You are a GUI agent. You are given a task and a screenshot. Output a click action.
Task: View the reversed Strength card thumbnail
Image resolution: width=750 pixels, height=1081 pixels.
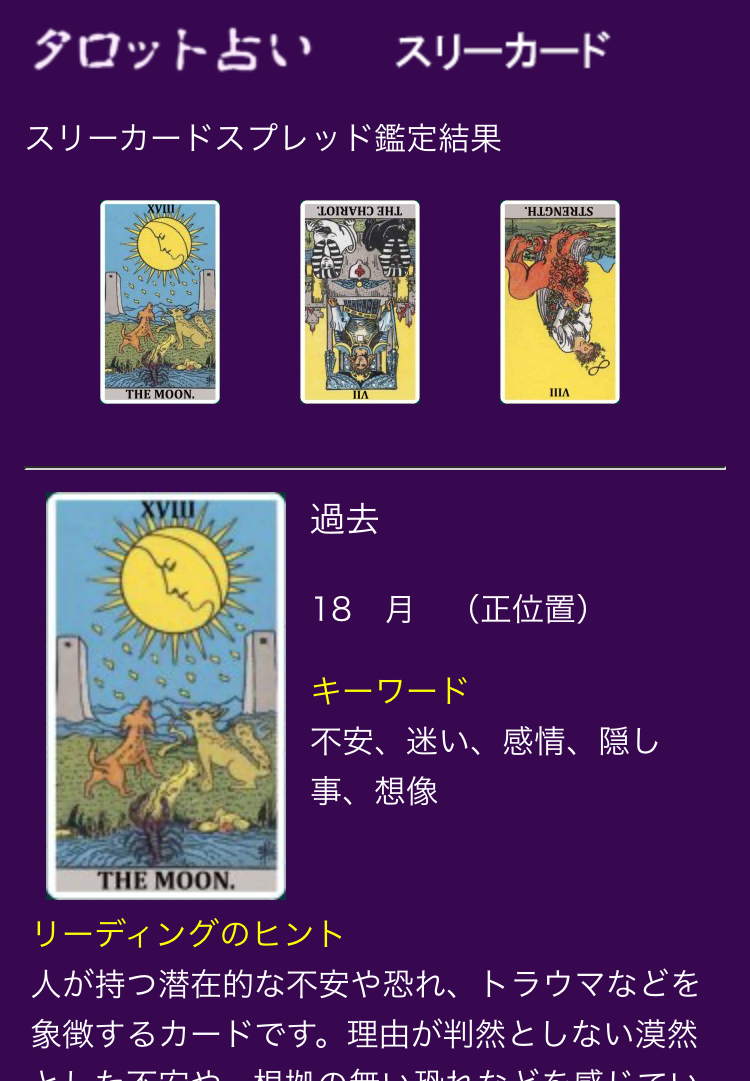[x=560, y=302]
